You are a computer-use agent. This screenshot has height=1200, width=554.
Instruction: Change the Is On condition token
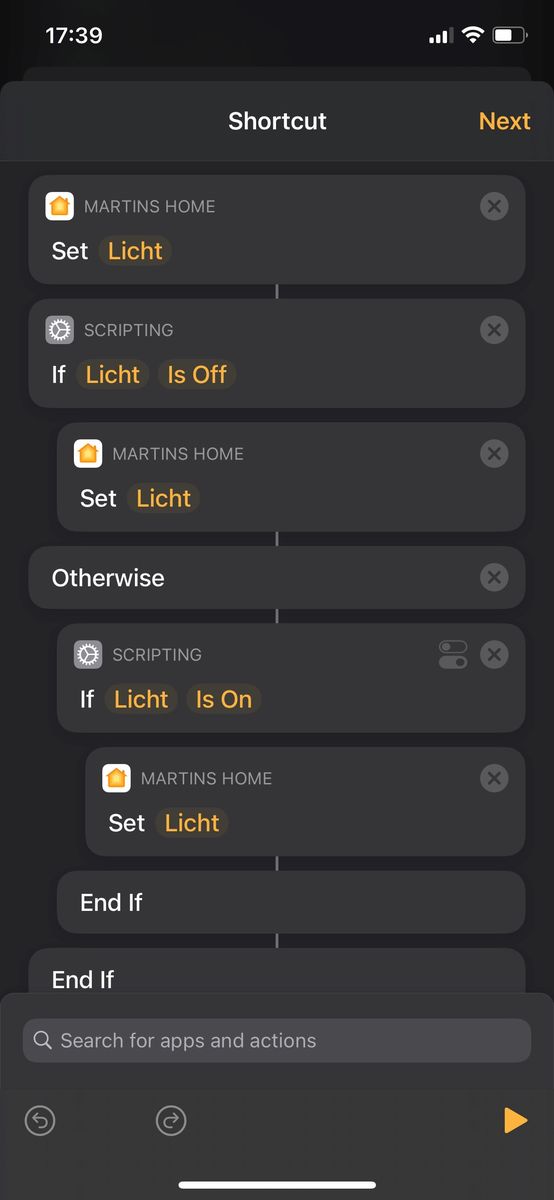point(224,699)
